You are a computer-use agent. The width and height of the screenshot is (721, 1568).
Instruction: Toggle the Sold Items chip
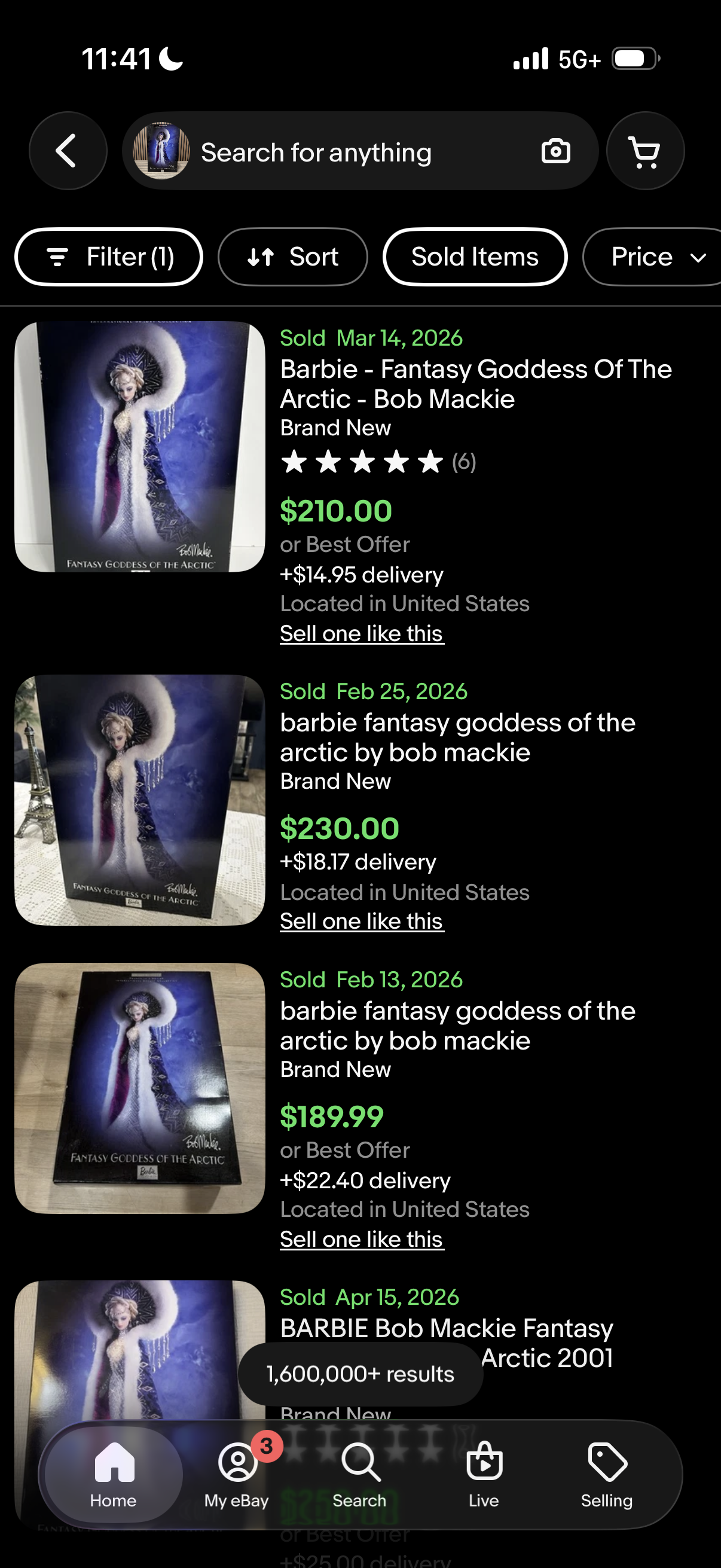click(475, 257)
